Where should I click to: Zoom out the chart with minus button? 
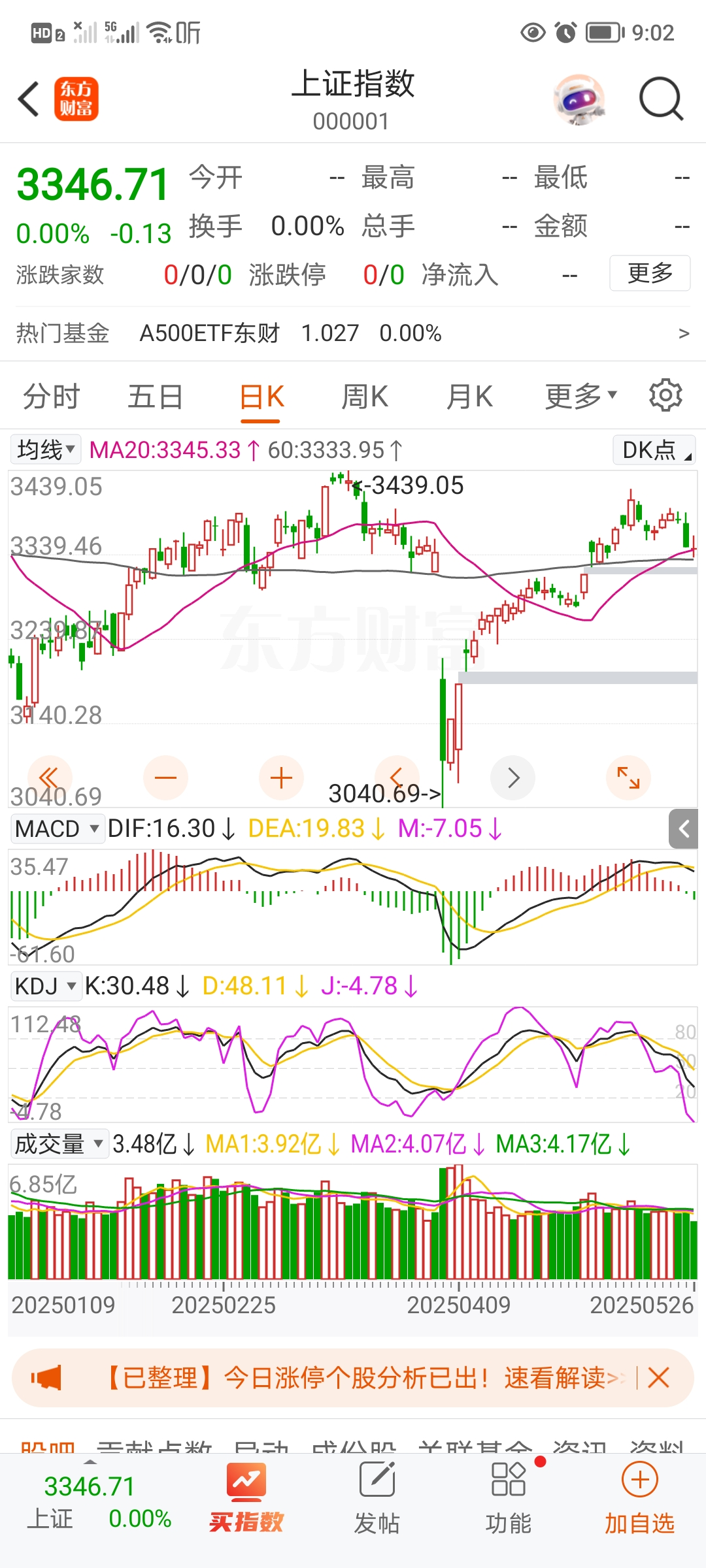click(165, 777)
